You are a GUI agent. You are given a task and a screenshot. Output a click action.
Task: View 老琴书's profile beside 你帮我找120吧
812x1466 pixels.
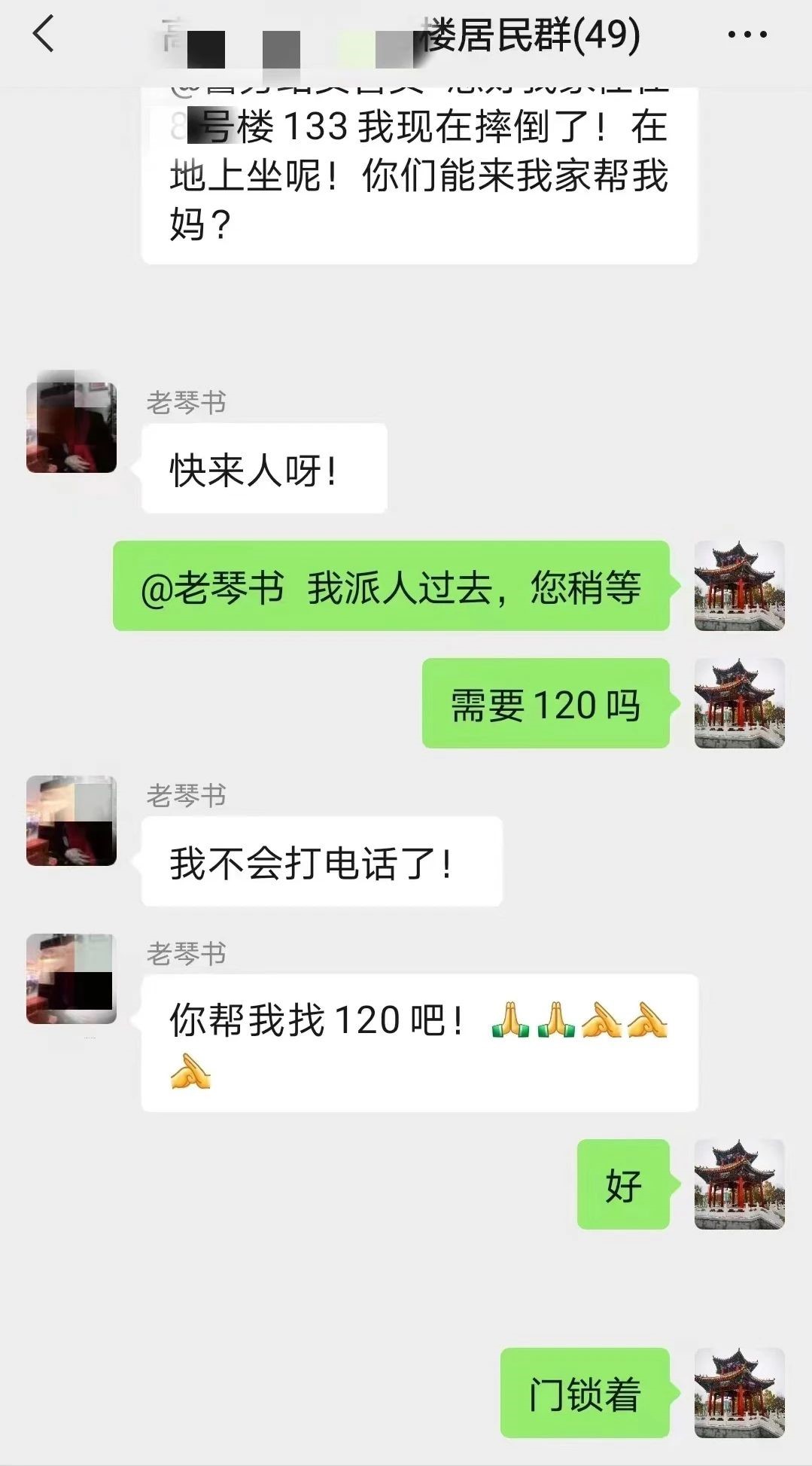click(x=71, y=979)
